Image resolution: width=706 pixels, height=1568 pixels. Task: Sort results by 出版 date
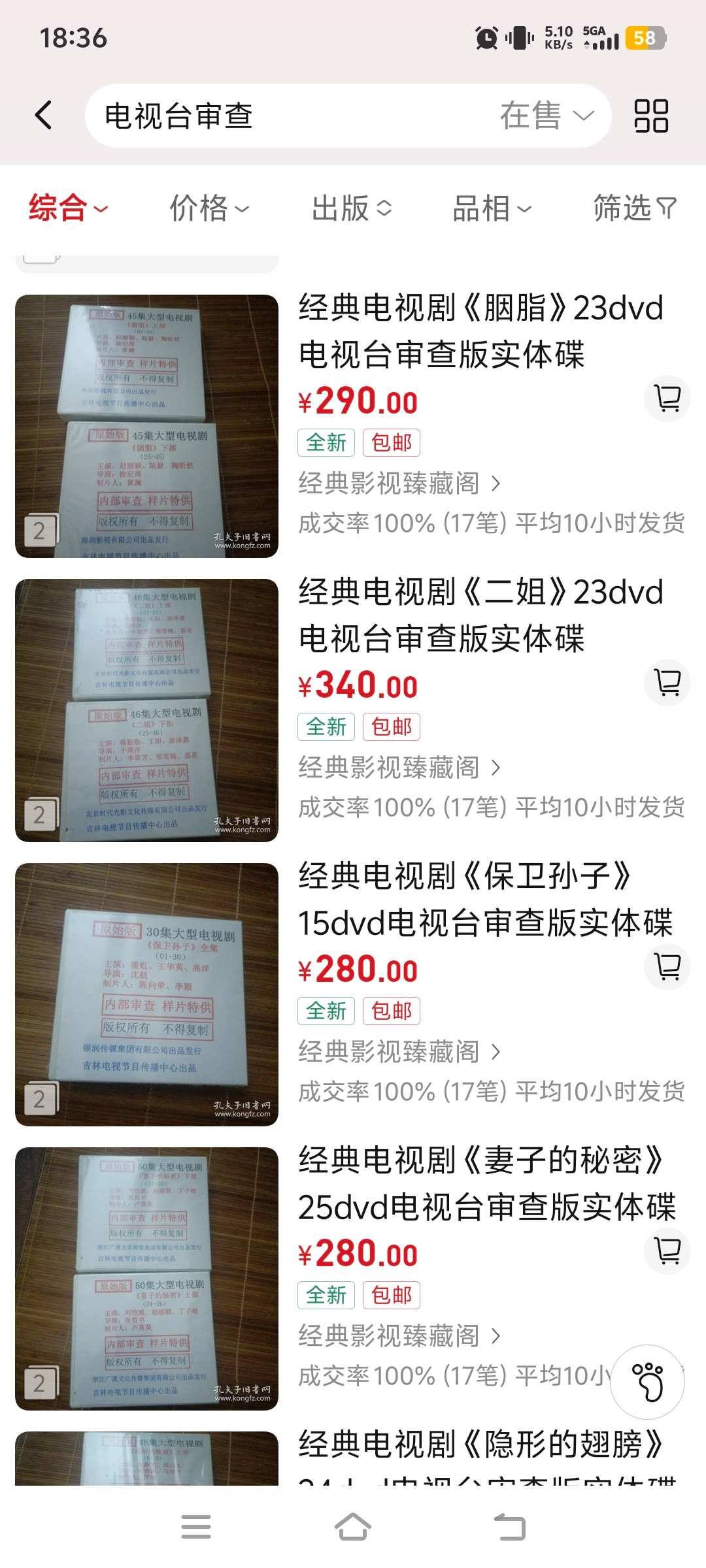352,208
